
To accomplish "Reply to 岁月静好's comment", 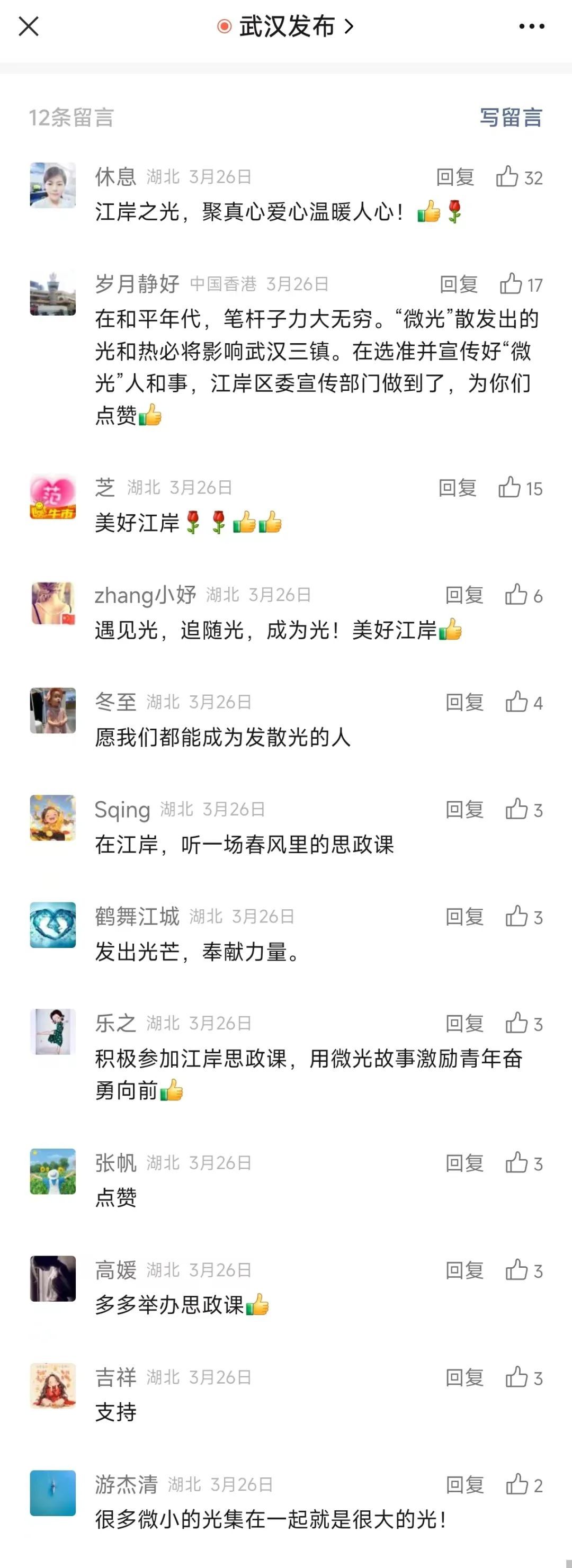I will coord(459,284).
